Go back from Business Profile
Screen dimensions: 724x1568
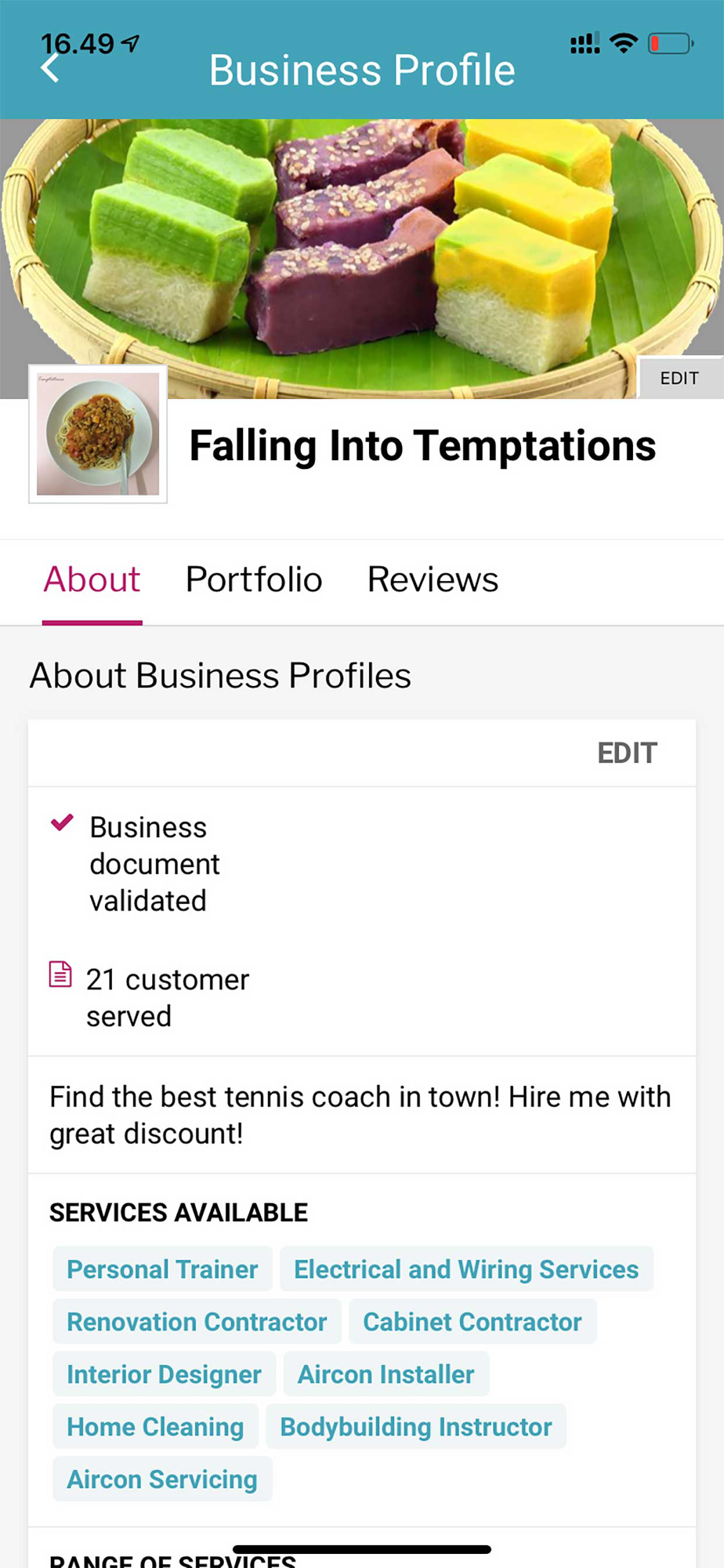(x=50, y=68)
